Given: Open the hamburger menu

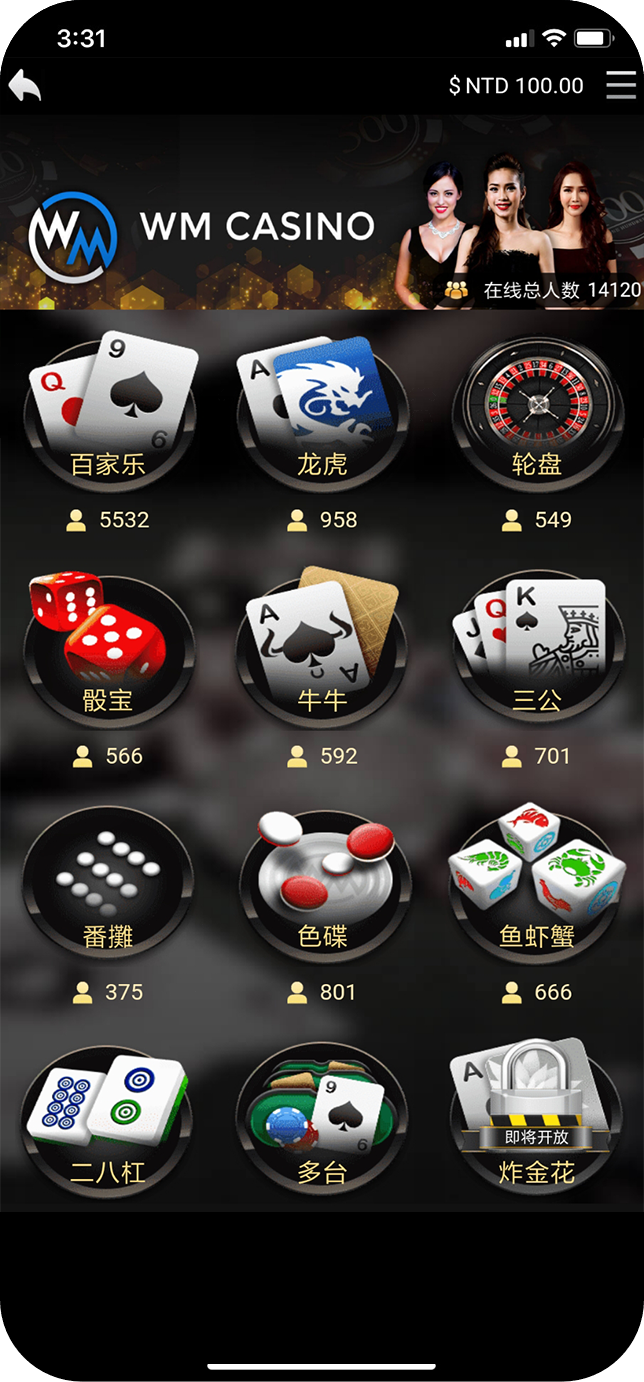Looking at the screenshot, I should point(621,86).
